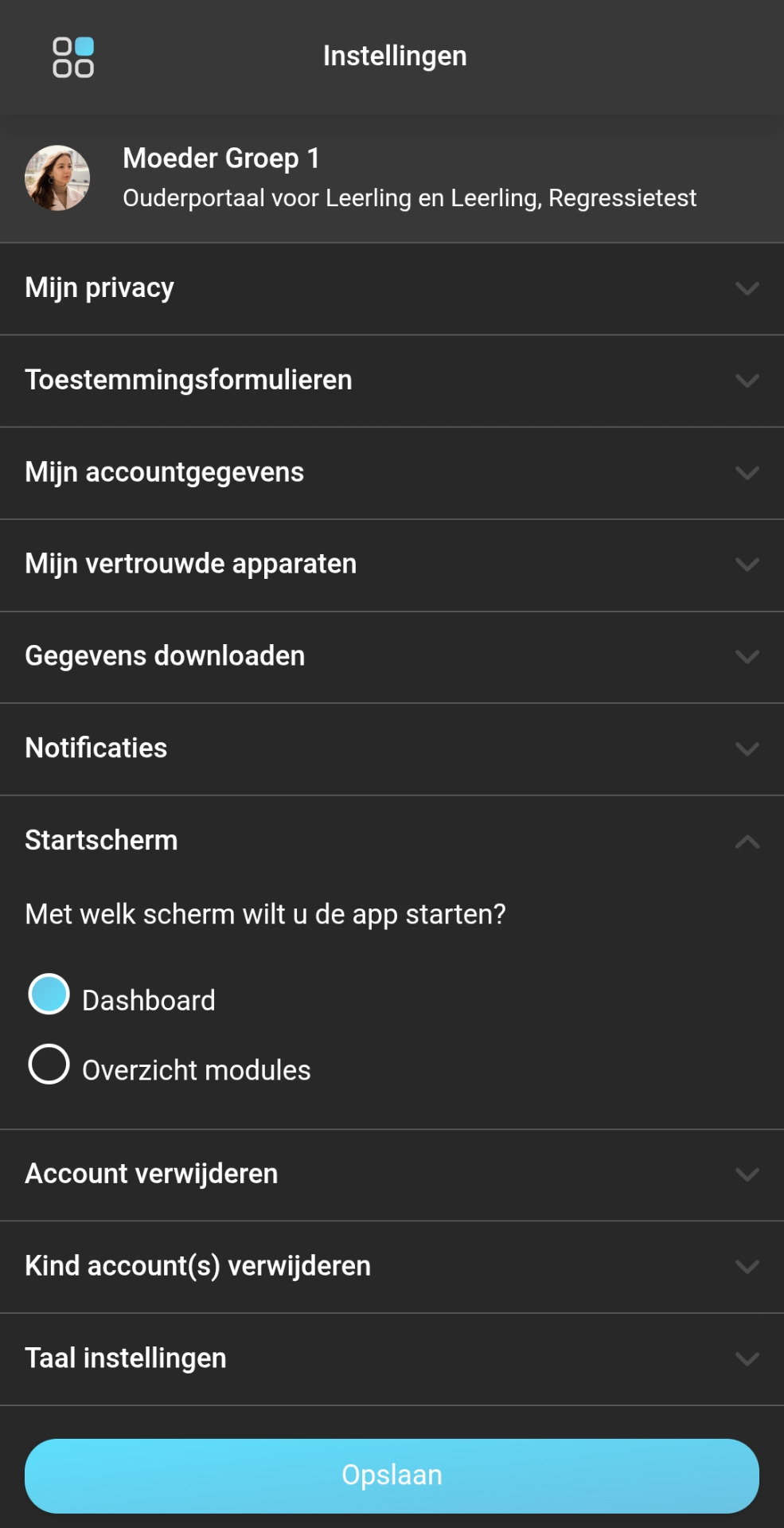Screen dimensions: 784x1528
Task: Expand Toestemmingsformulieren section
Action: pyautogui.click(x=392, y=381)
